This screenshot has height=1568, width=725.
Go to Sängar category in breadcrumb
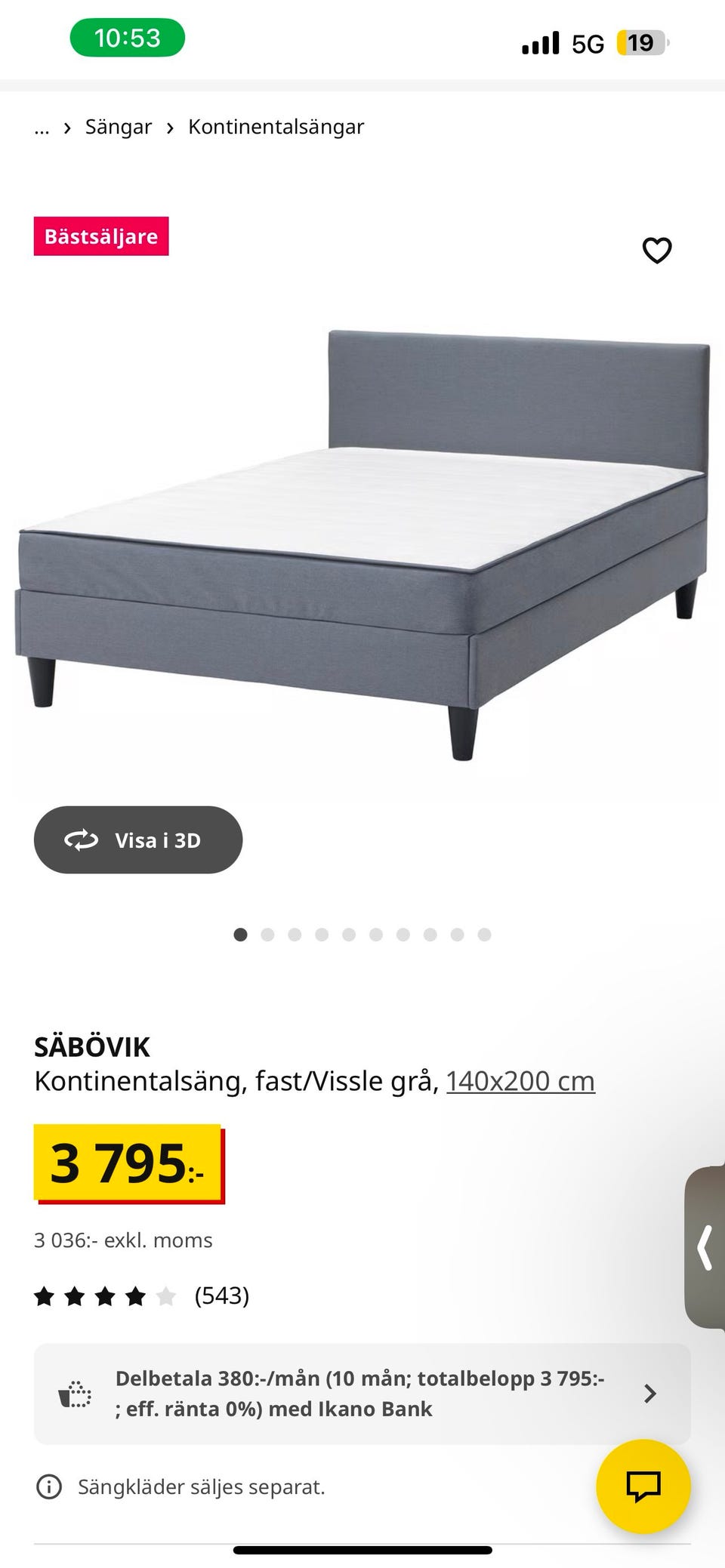(118, 127)
